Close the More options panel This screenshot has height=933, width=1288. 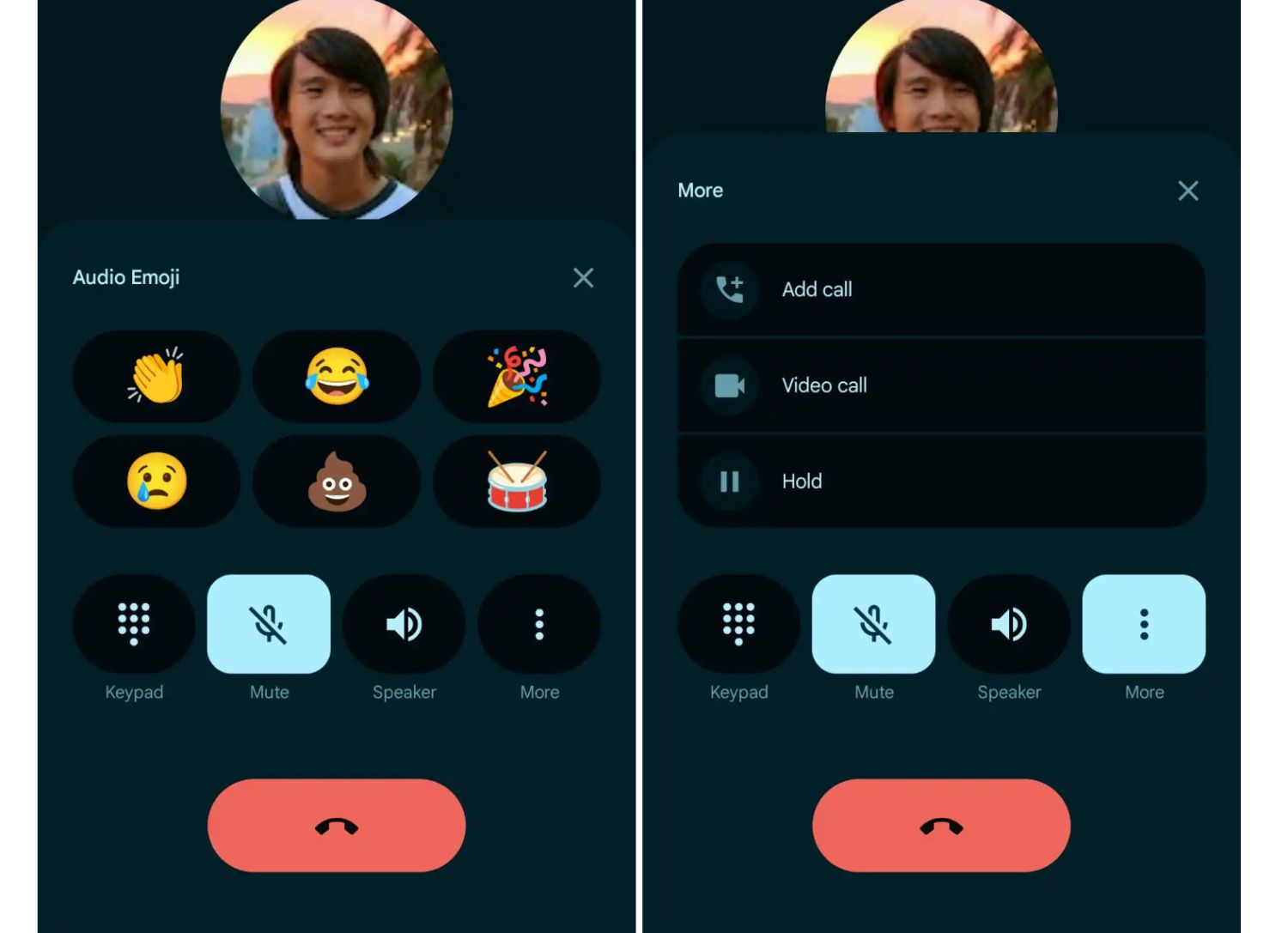[x=1188, y=191]
